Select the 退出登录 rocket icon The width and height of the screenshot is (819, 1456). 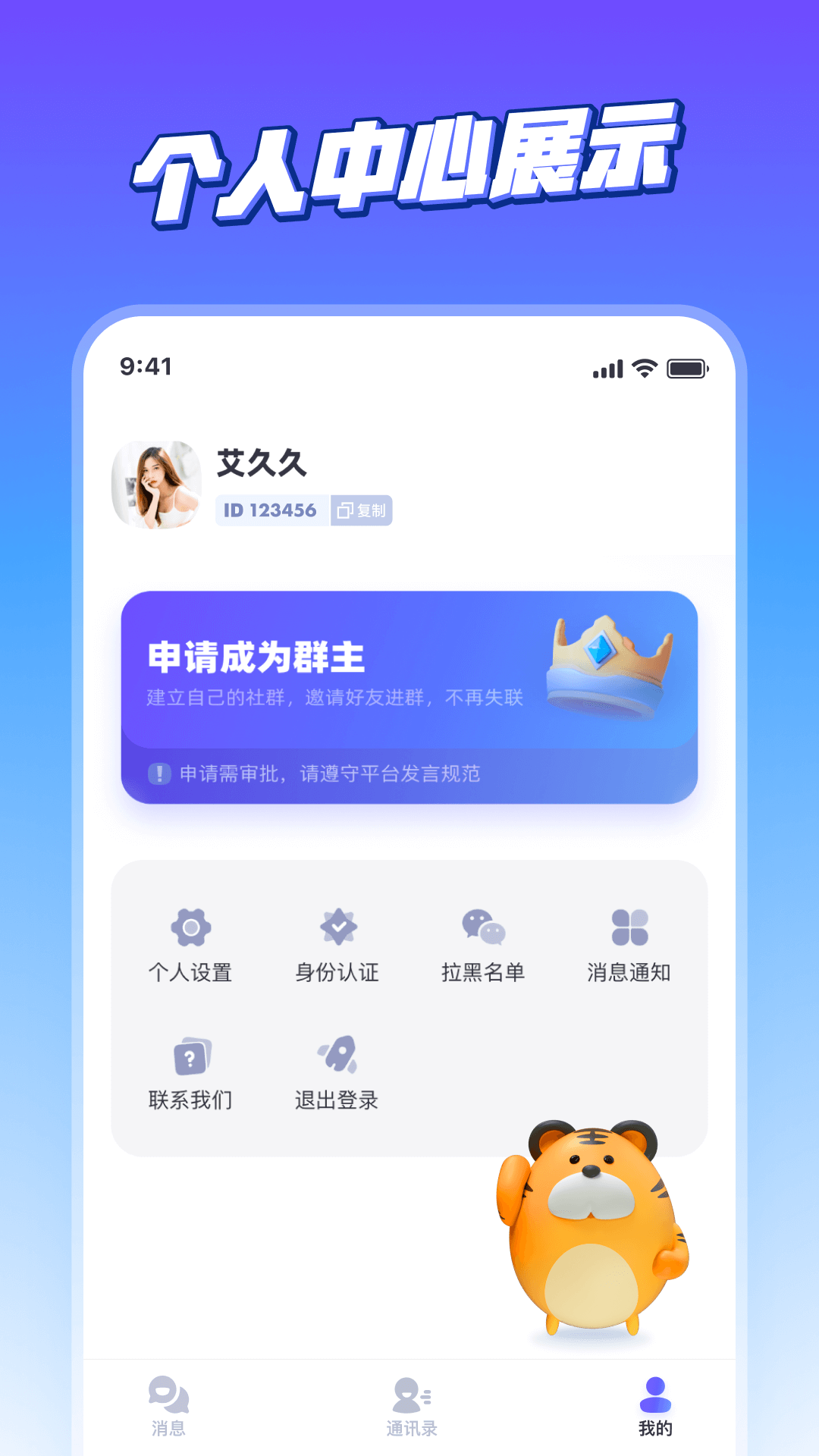(338, 1054)
